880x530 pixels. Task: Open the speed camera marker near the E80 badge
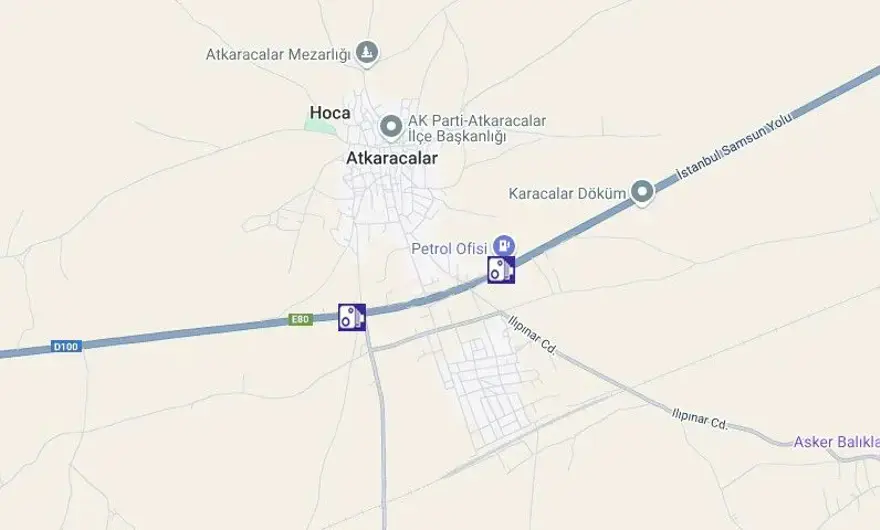(351, 317)
